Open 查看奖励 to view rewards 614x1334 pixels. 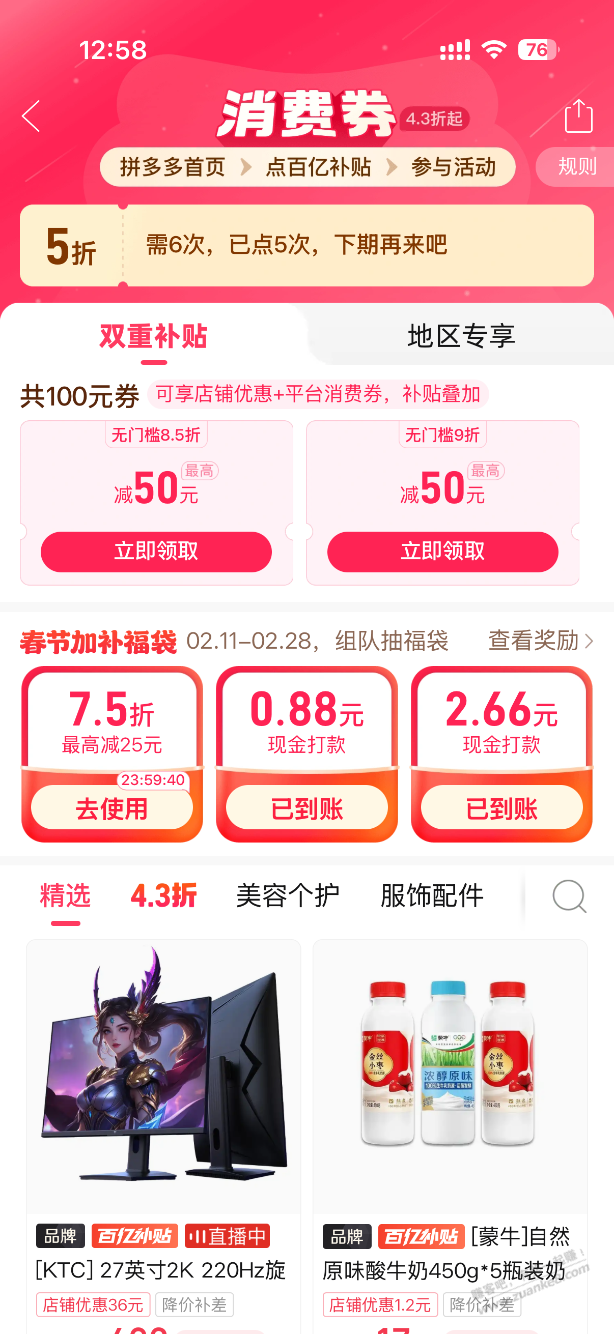click(x=540, y=641)
